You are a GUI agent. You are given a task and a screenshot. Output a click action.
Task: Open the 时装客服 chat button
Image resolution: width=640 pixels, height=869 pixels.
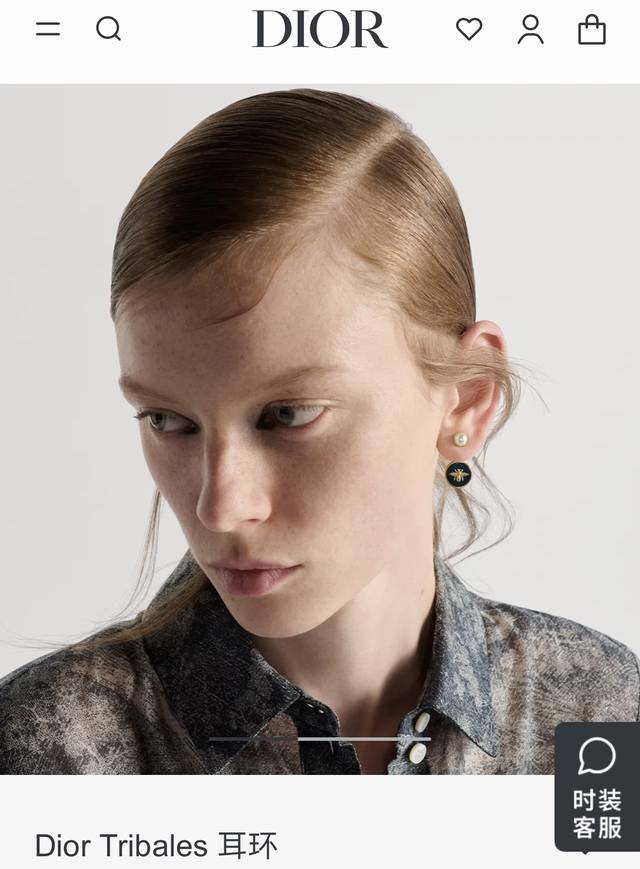click(x=597, y=787)
